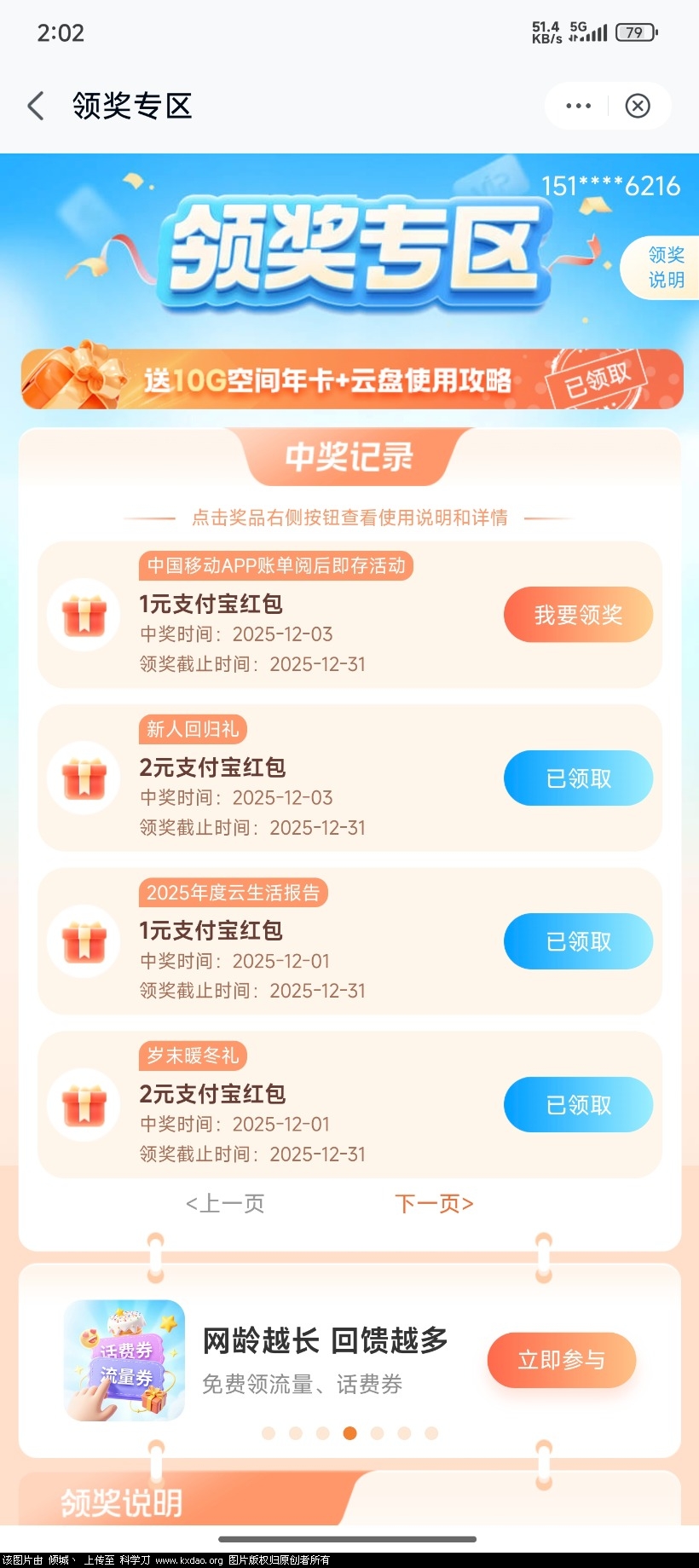
Task: Go to 下一页 of prize records
Action: (434, 1203)
